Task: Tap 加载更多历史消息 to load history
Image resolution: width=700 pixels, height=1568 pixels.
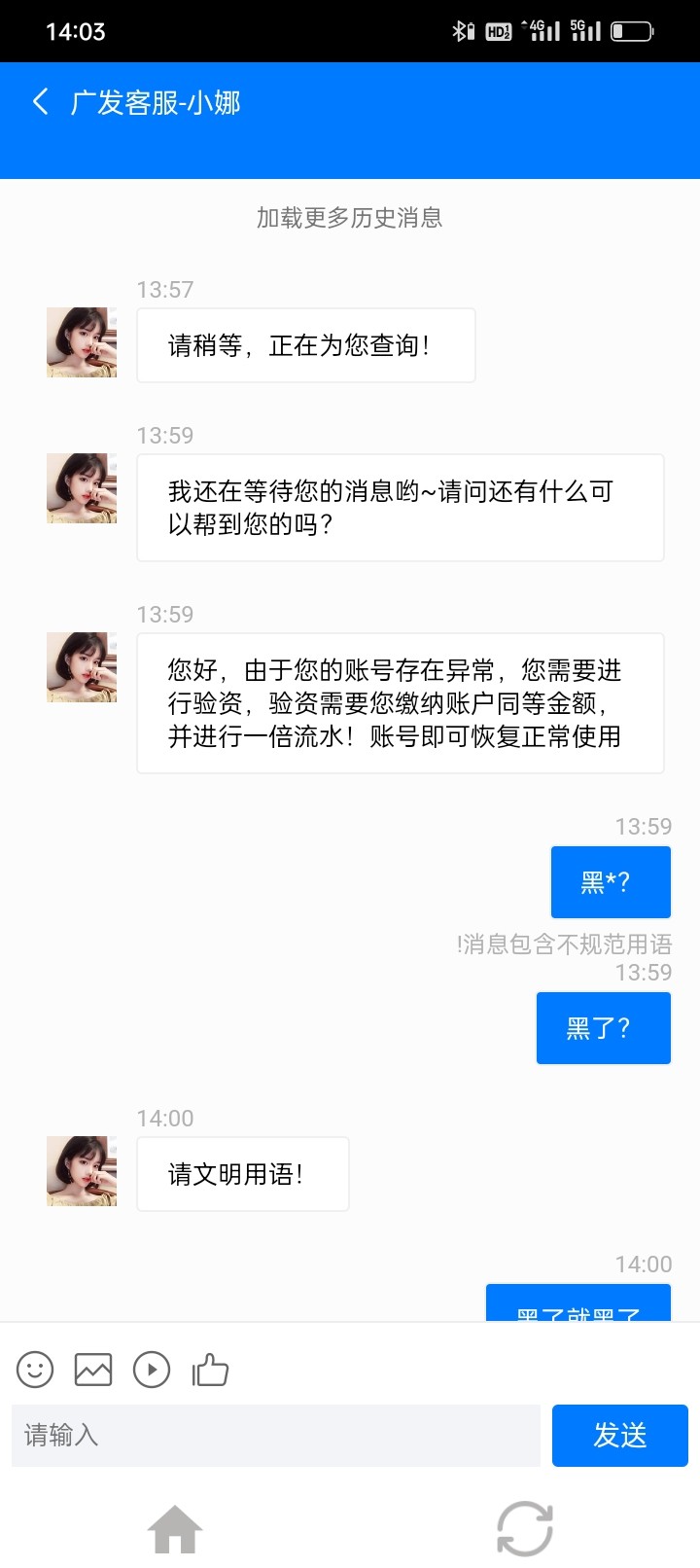Action: (348, 219)
